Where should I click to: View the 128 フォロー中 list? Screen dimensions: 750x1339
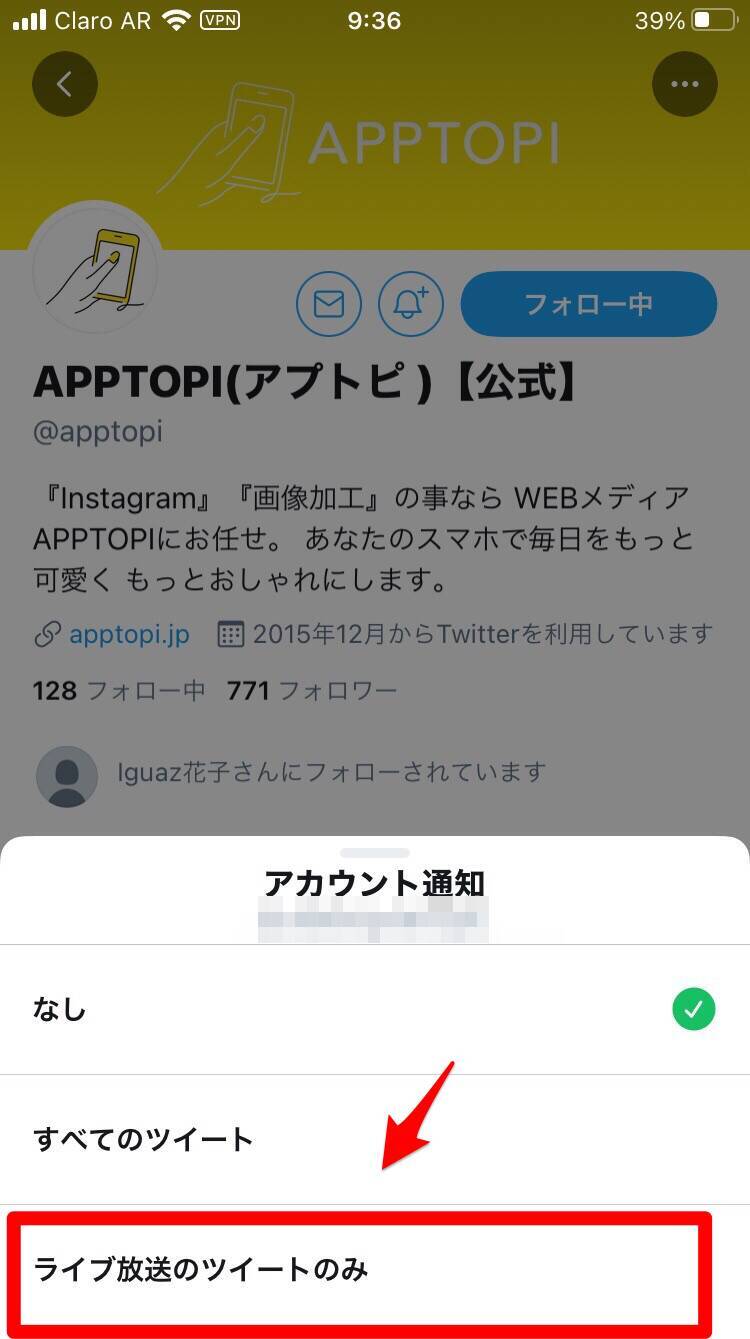(118, 690)
